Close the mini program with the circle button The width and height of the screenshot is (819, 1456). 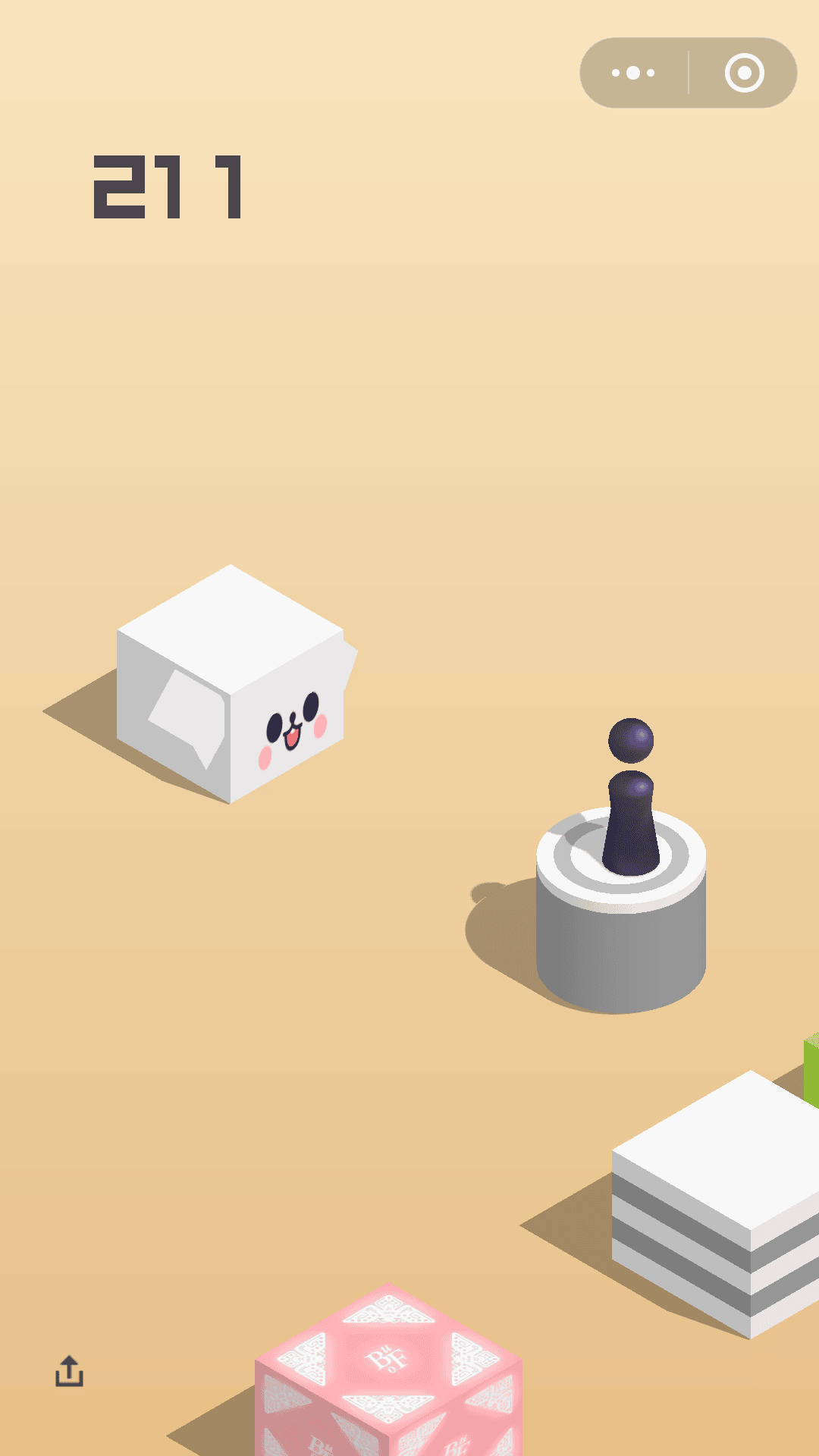pyautogui.click(x=744, y=73)
